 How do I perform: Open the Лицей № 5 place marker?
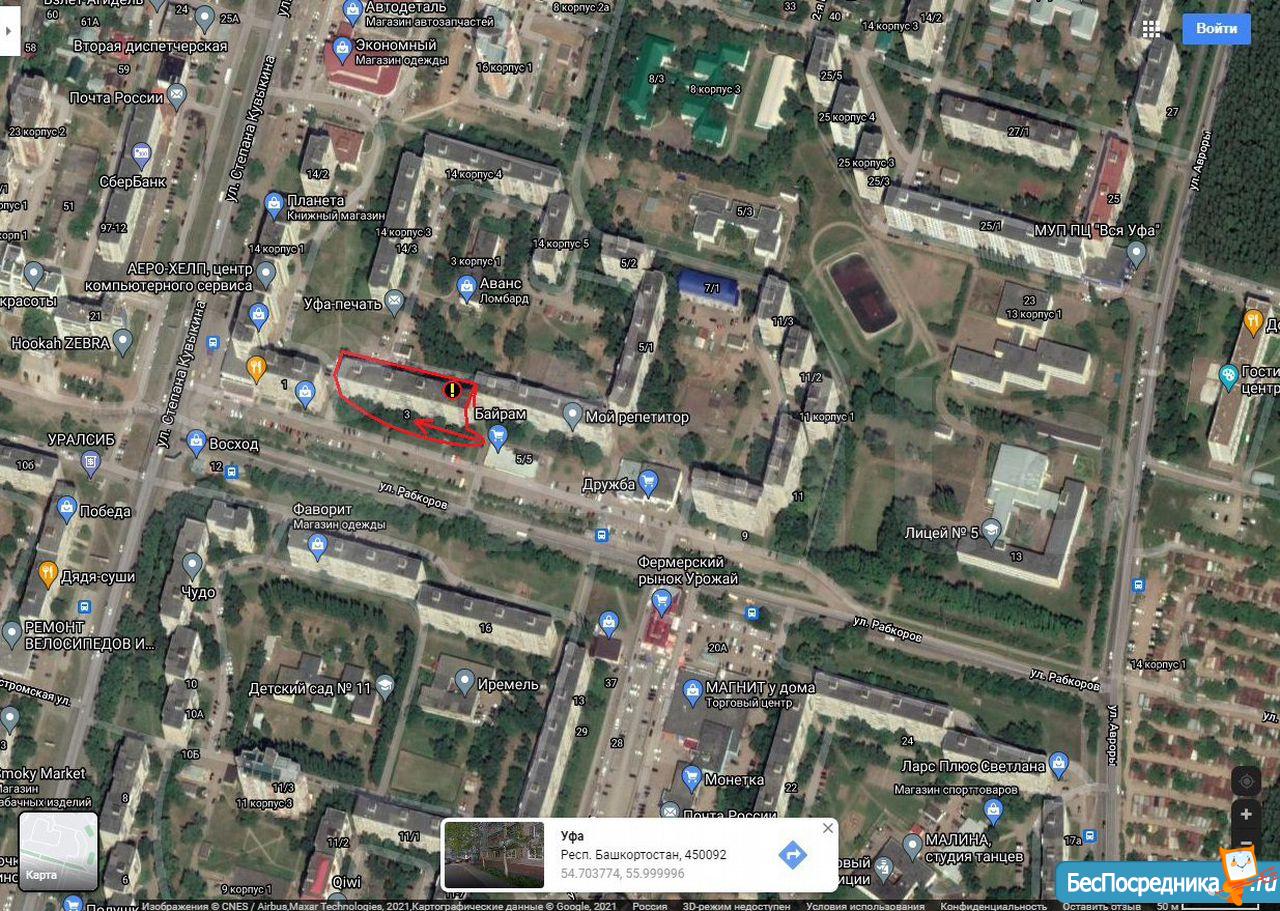click(x=991, y=531)
